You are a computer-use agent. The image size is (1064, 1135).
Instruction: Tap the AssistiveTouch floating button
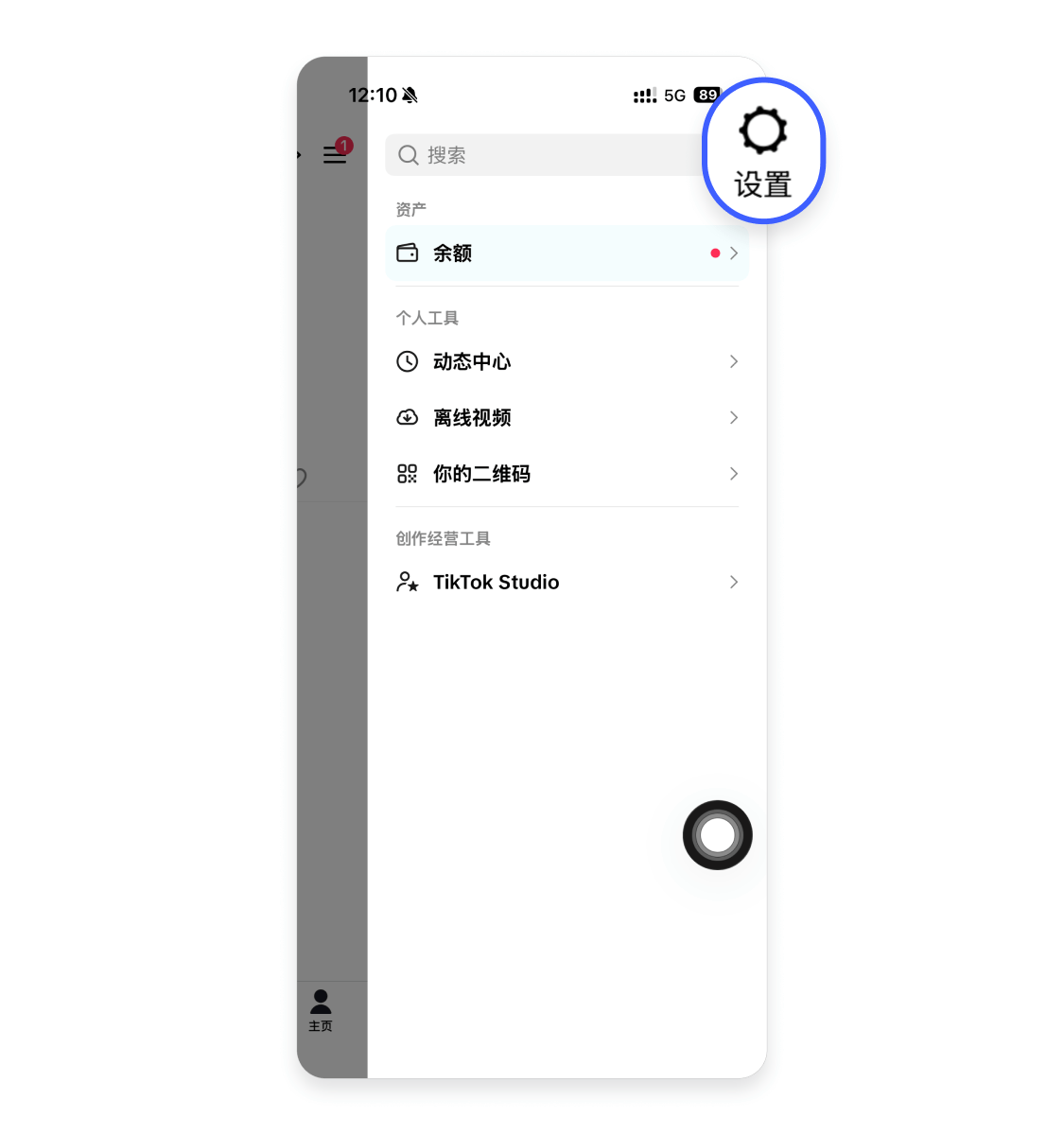click(x=718, y=835)
